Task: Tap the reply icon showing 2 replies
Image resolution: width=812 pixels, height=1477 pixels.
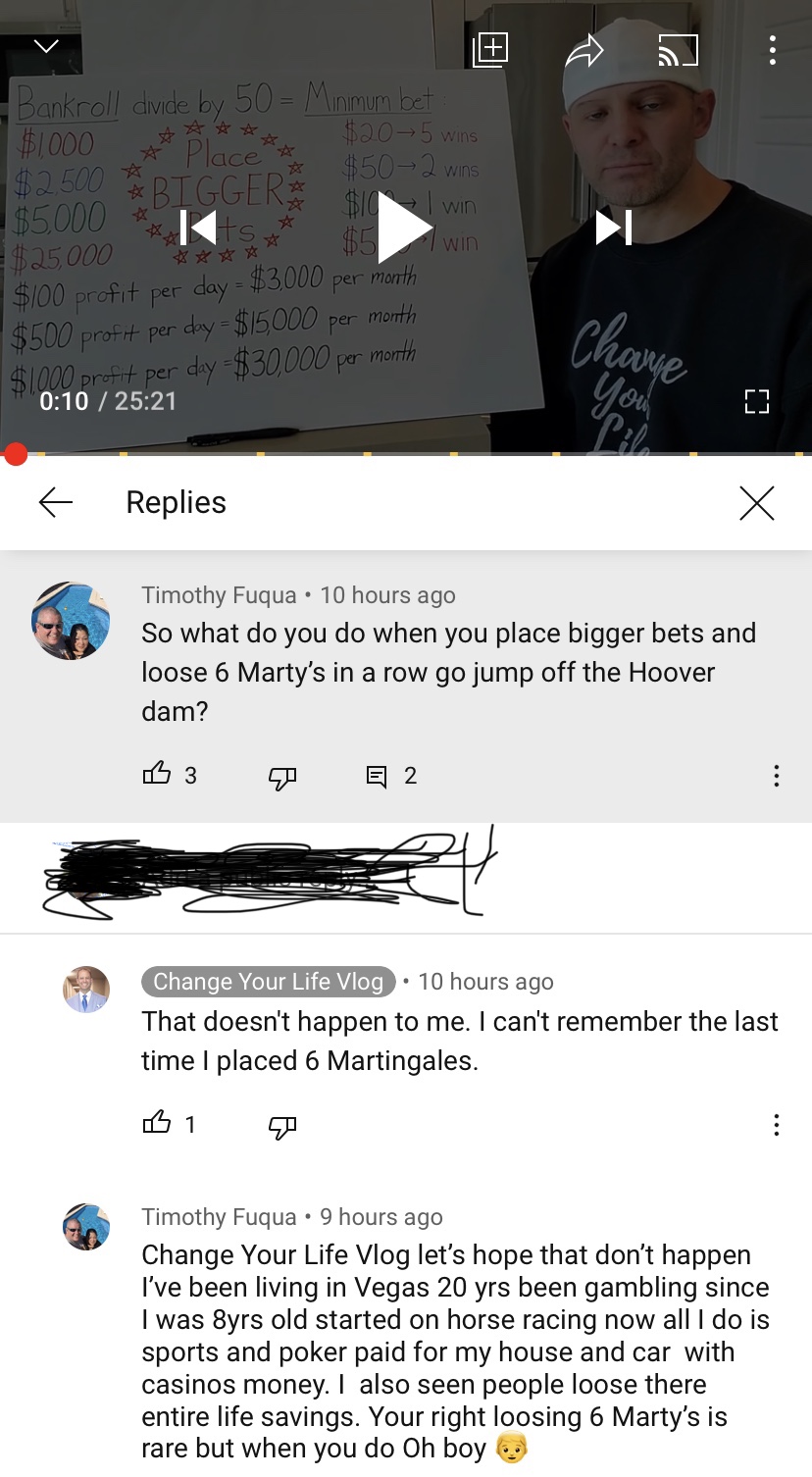Action: 378,777
